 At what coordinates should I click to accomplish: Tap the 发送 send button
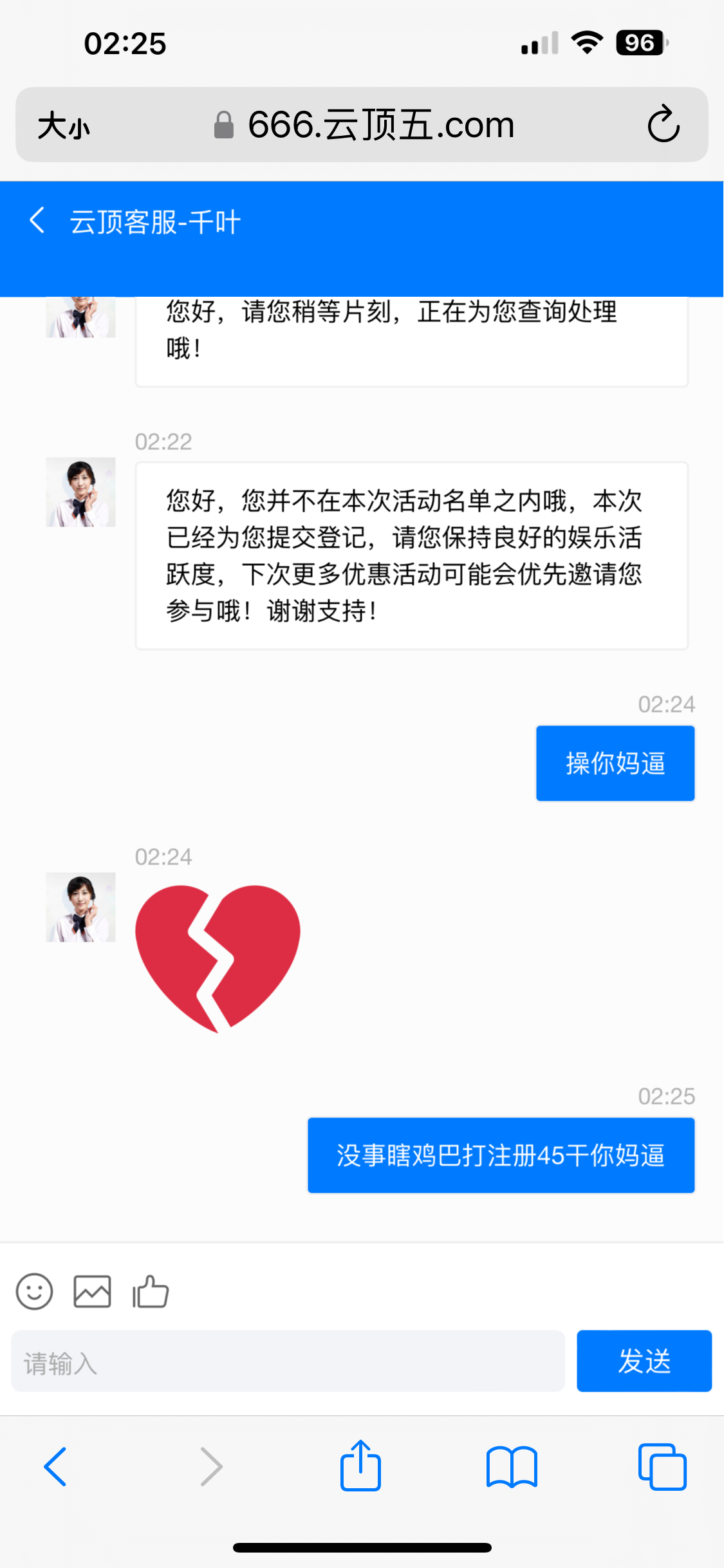pyautogui.click(x=644, y=1361)
